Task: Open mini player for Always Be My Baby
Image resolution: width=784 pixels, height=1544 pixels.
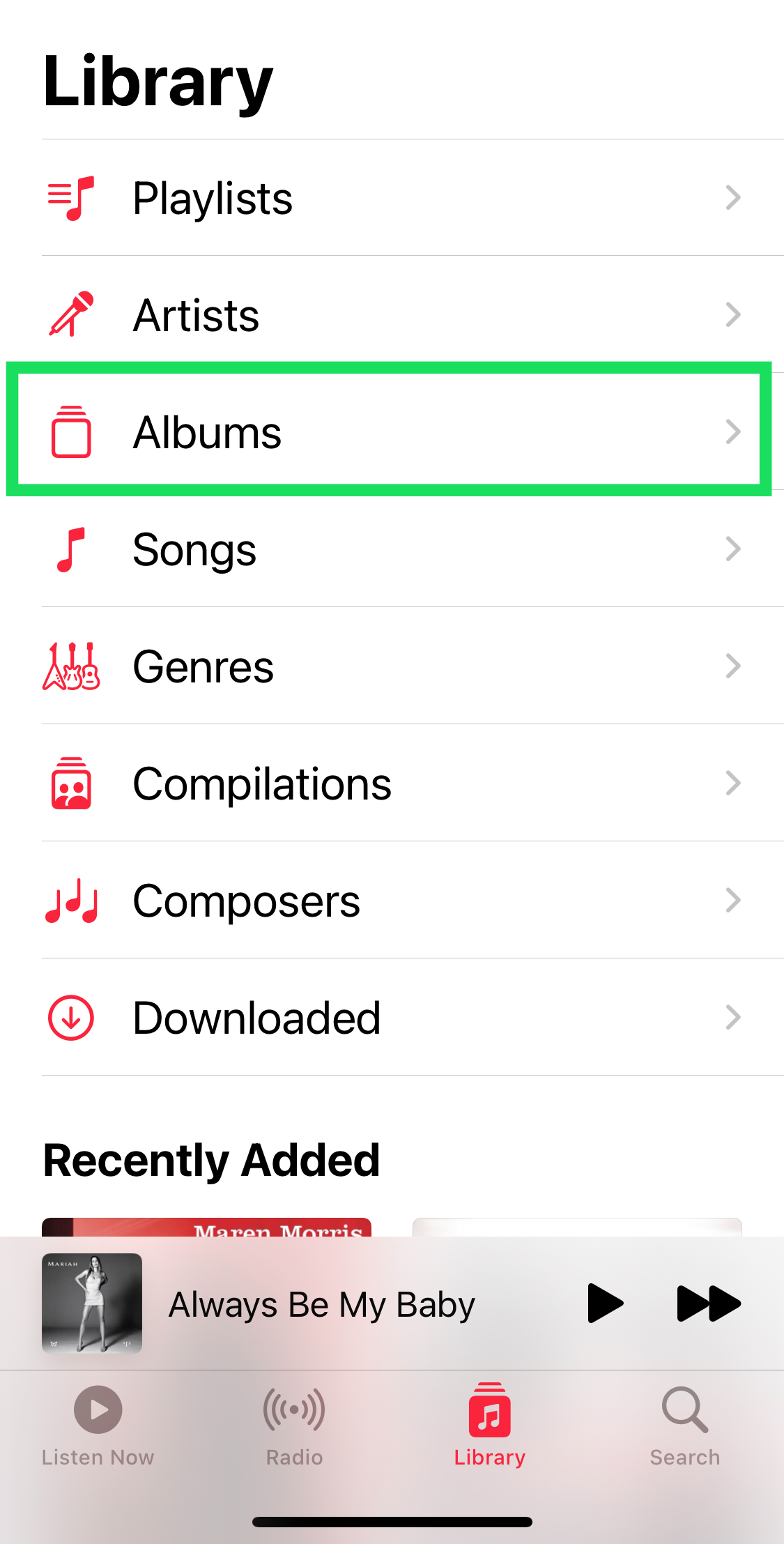Action: tap(321, 1304)
